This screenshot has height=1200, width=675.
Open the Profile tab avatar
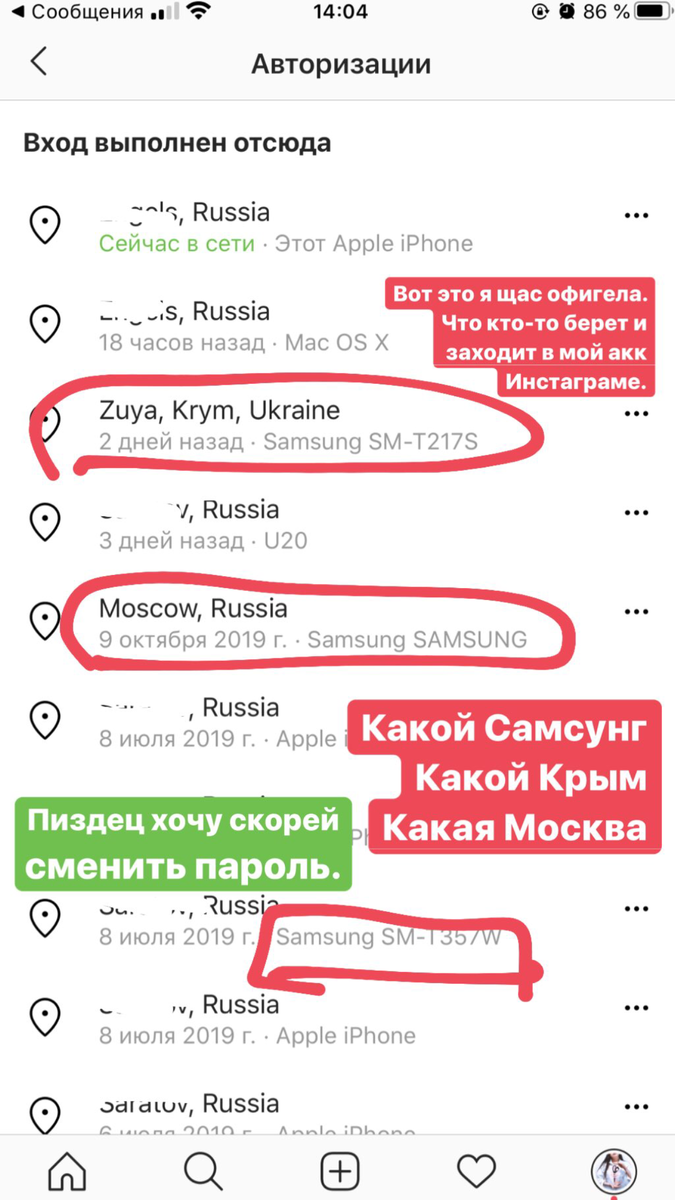[x=610, y=1169]
